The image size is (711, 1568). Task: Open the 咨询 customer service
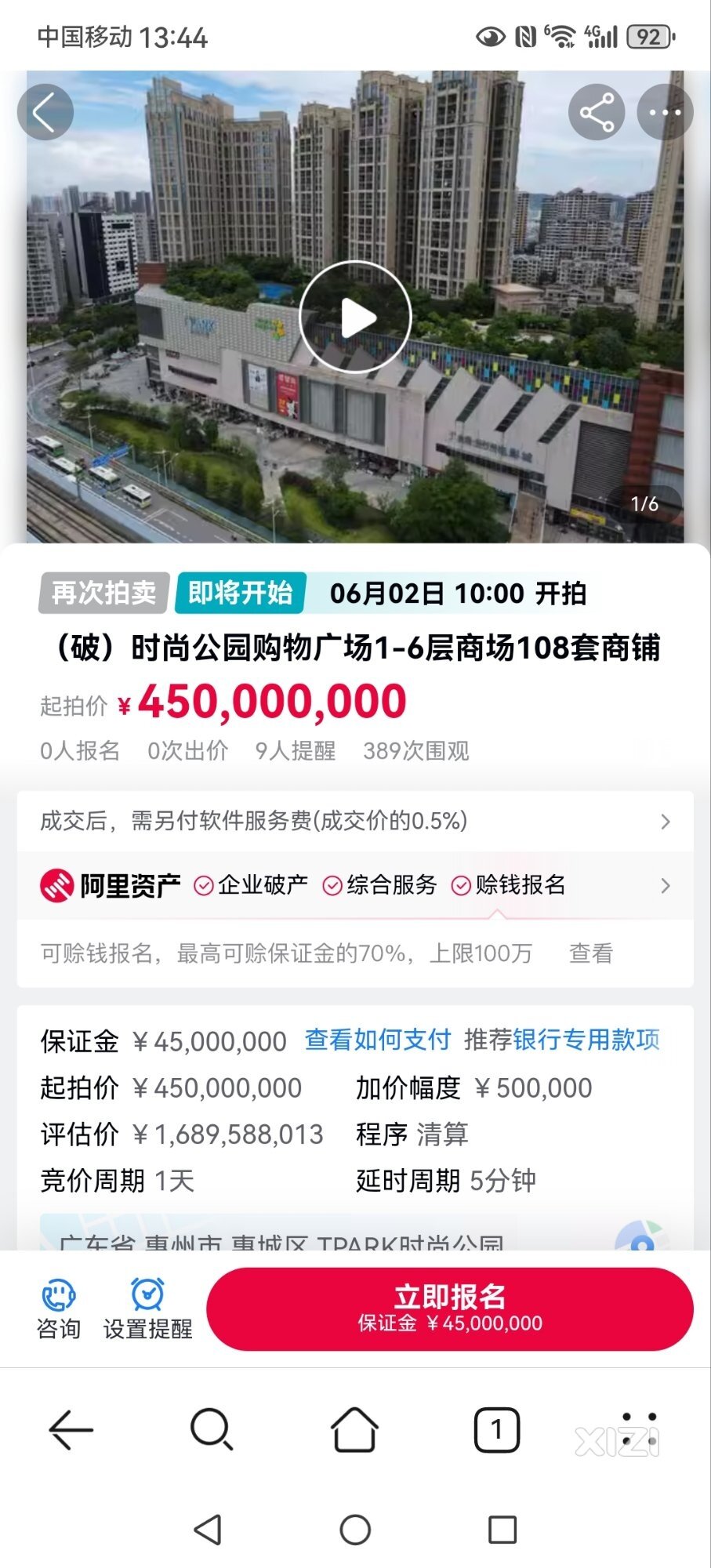click(59, 1308)
